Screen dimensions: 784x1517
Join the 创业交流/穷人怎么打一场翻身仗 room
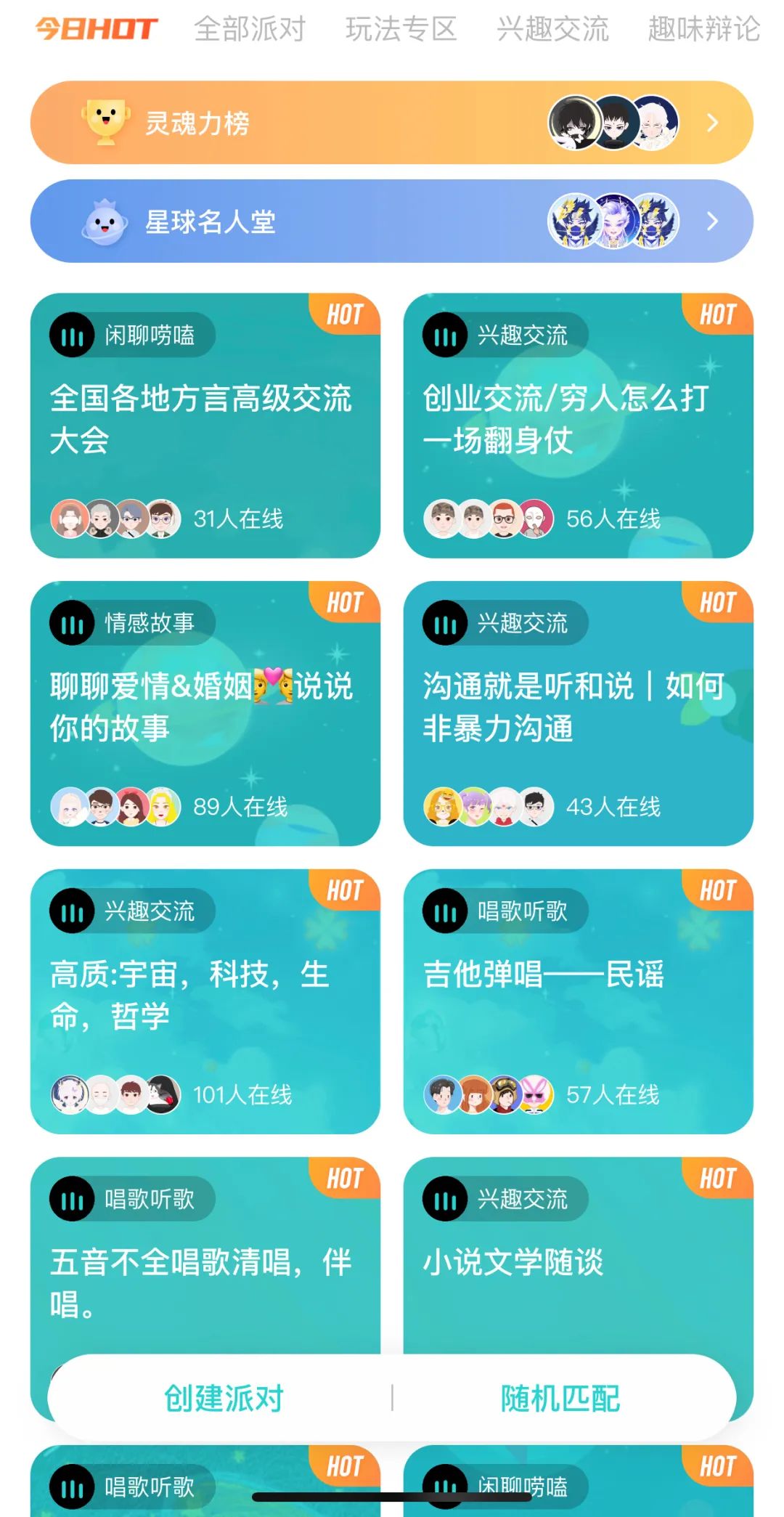click(579, 426)
